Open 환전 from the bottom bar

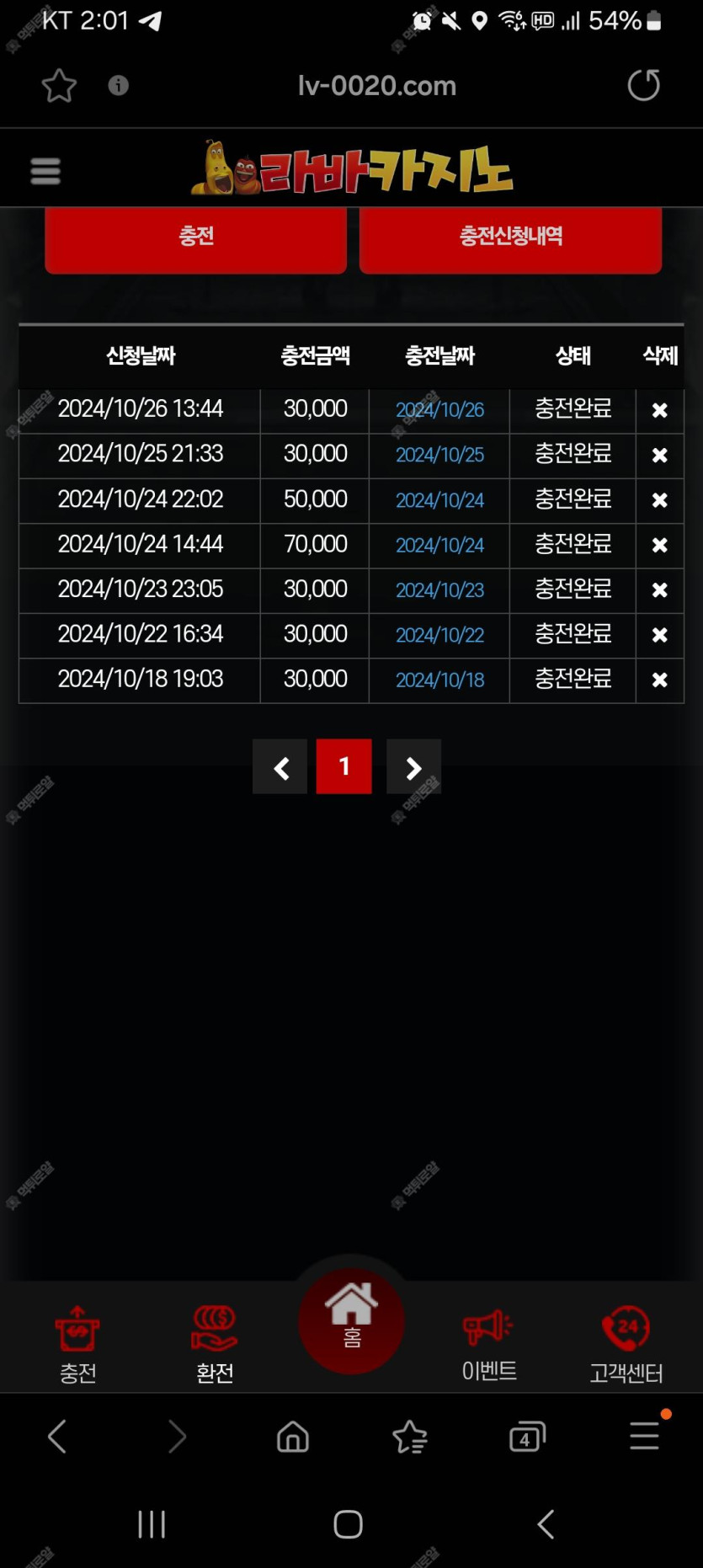[x=215, y=1344]
